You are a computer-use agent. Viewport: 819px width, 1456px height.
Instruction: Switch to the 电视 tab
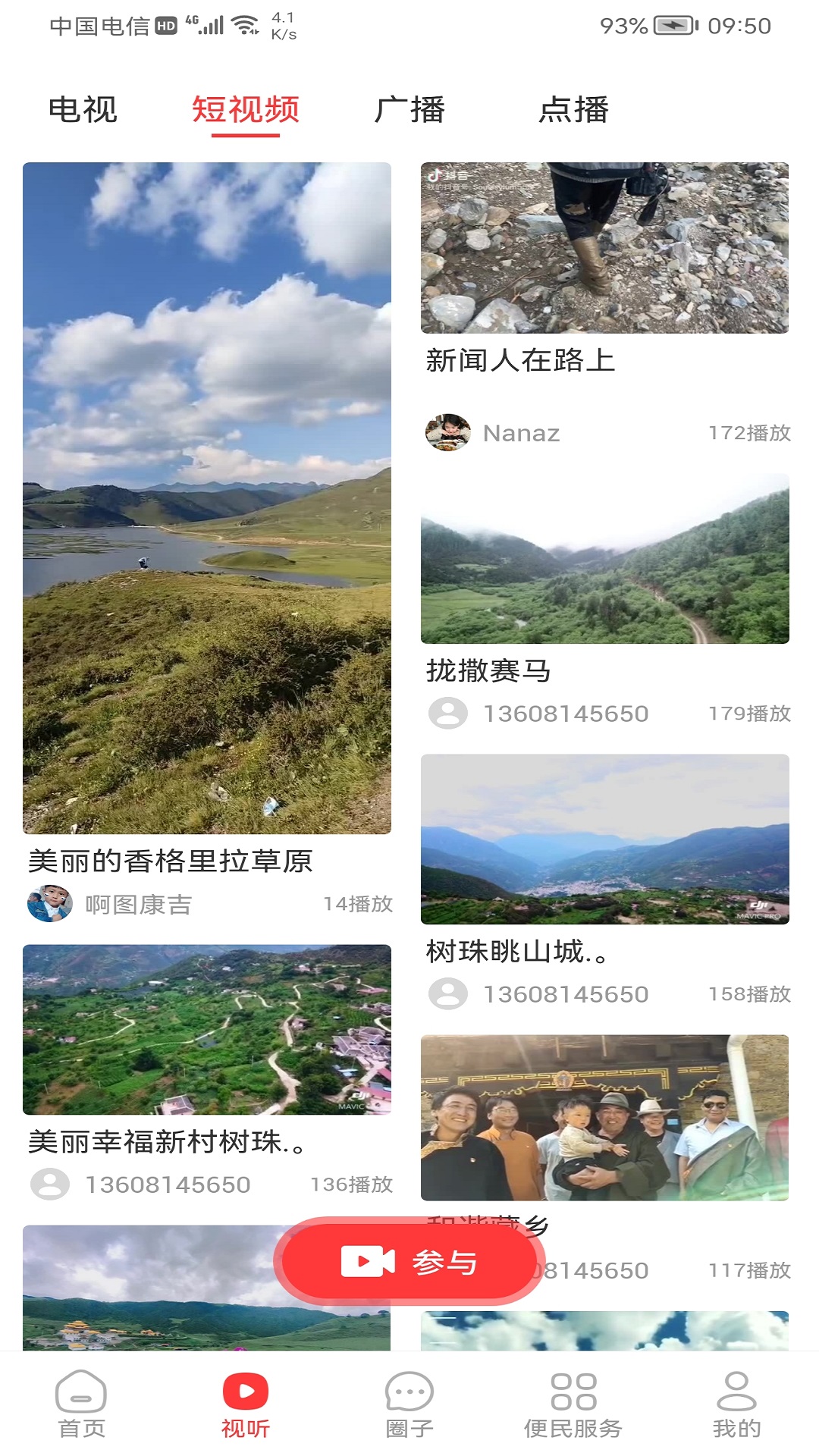coord(83,110)
